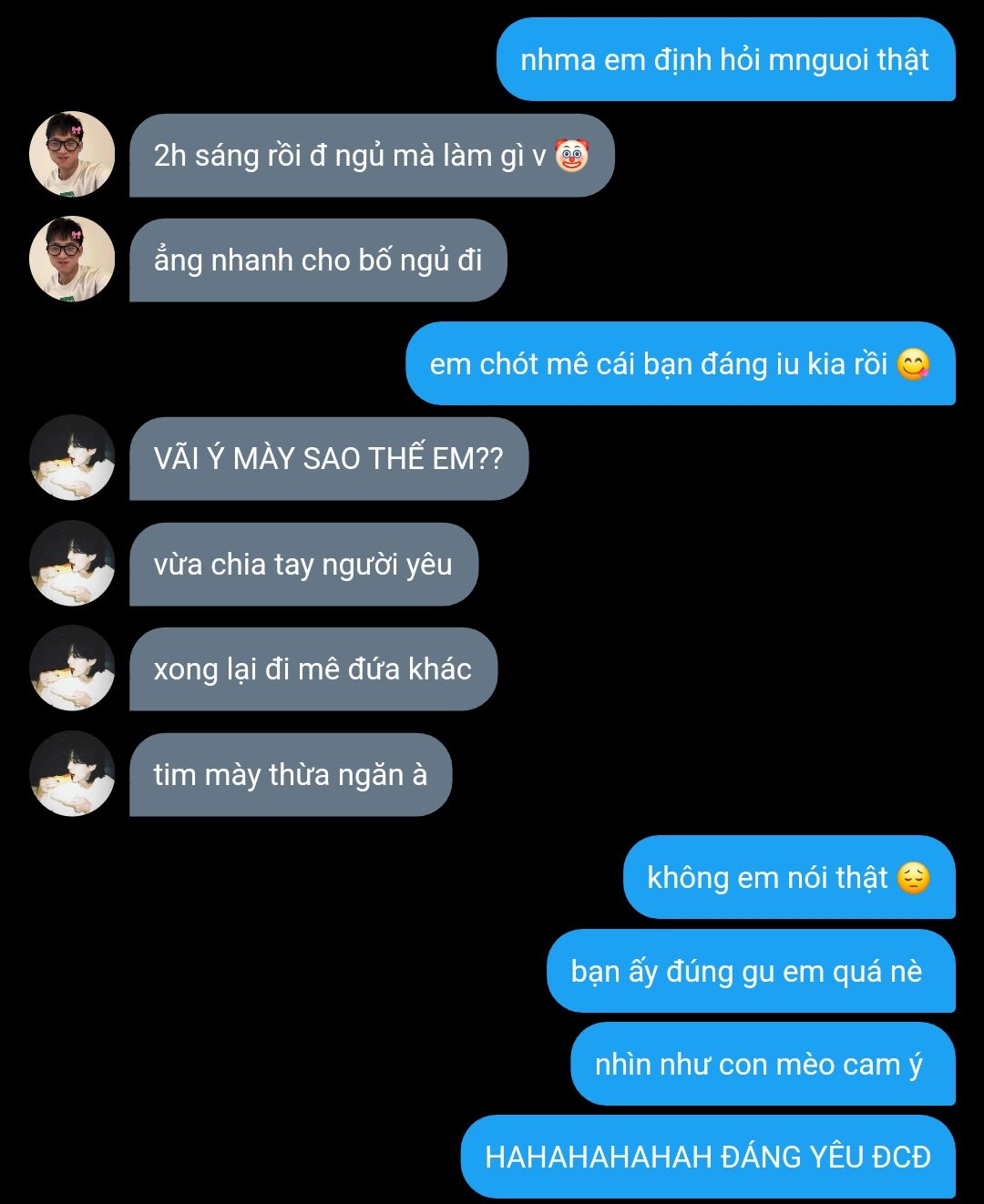Open avatar beside "tim mày thừa ngăn à"
This screenshot has height=1204, width=984.
click(x=72, y=773)
